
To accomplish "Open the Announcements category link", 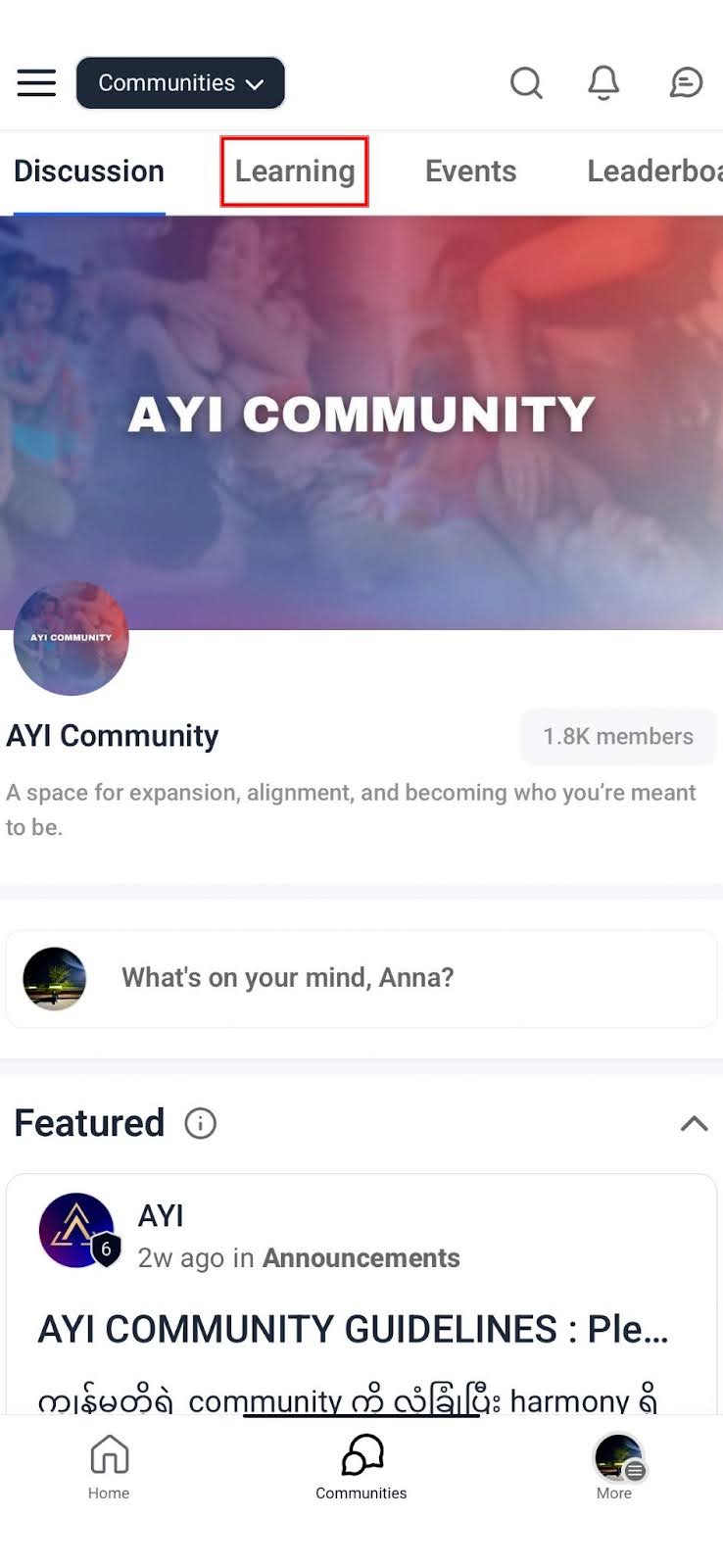I will [x=361, y=1258].
